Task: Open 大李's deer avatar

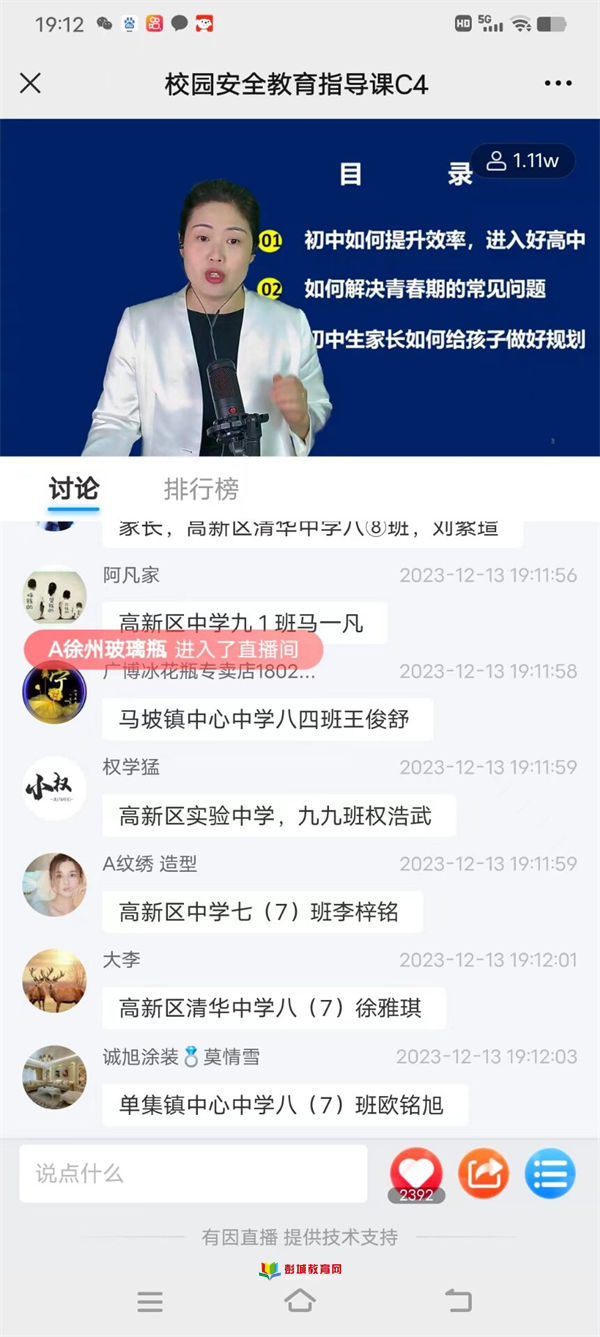Action: (x=54, y=981)
